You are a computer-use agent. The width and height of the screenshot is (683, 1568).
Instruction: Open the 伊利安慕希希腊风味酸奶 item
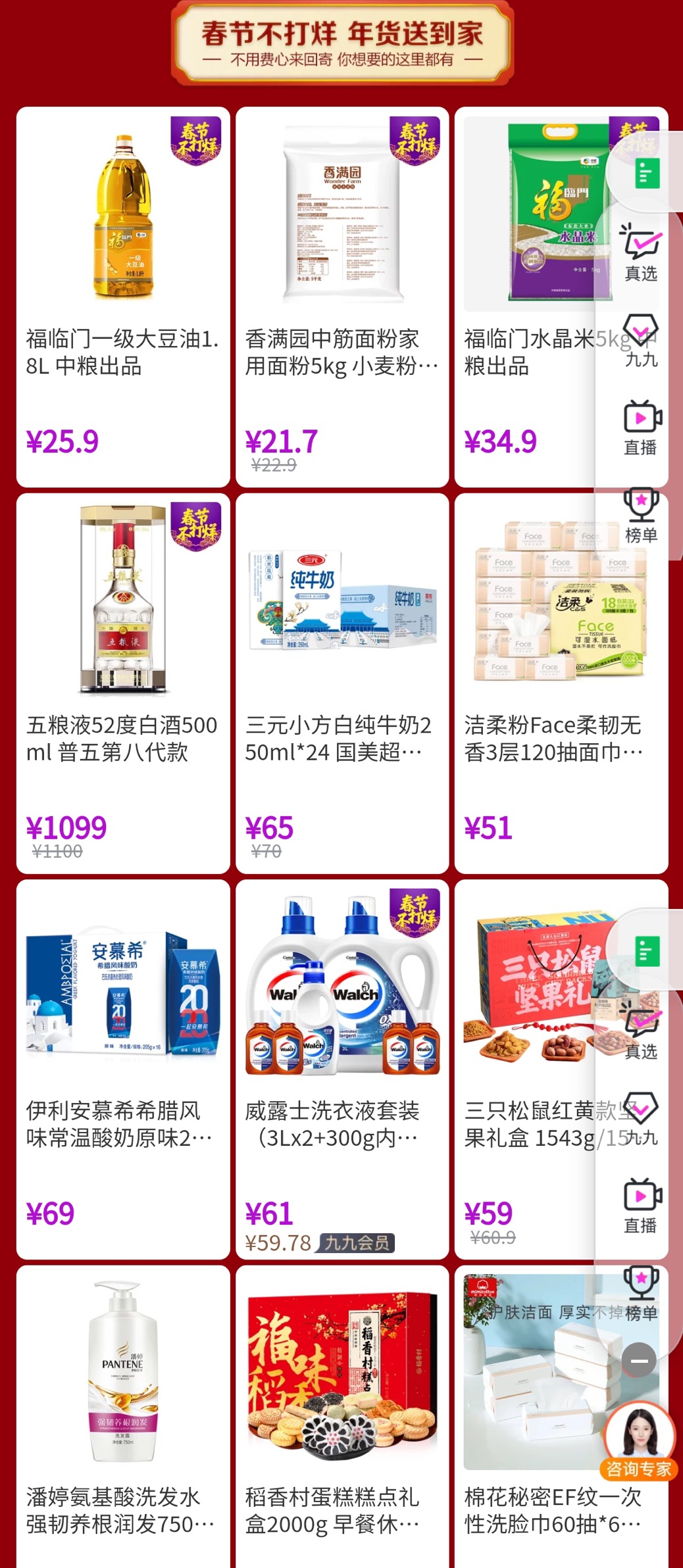123,1069
